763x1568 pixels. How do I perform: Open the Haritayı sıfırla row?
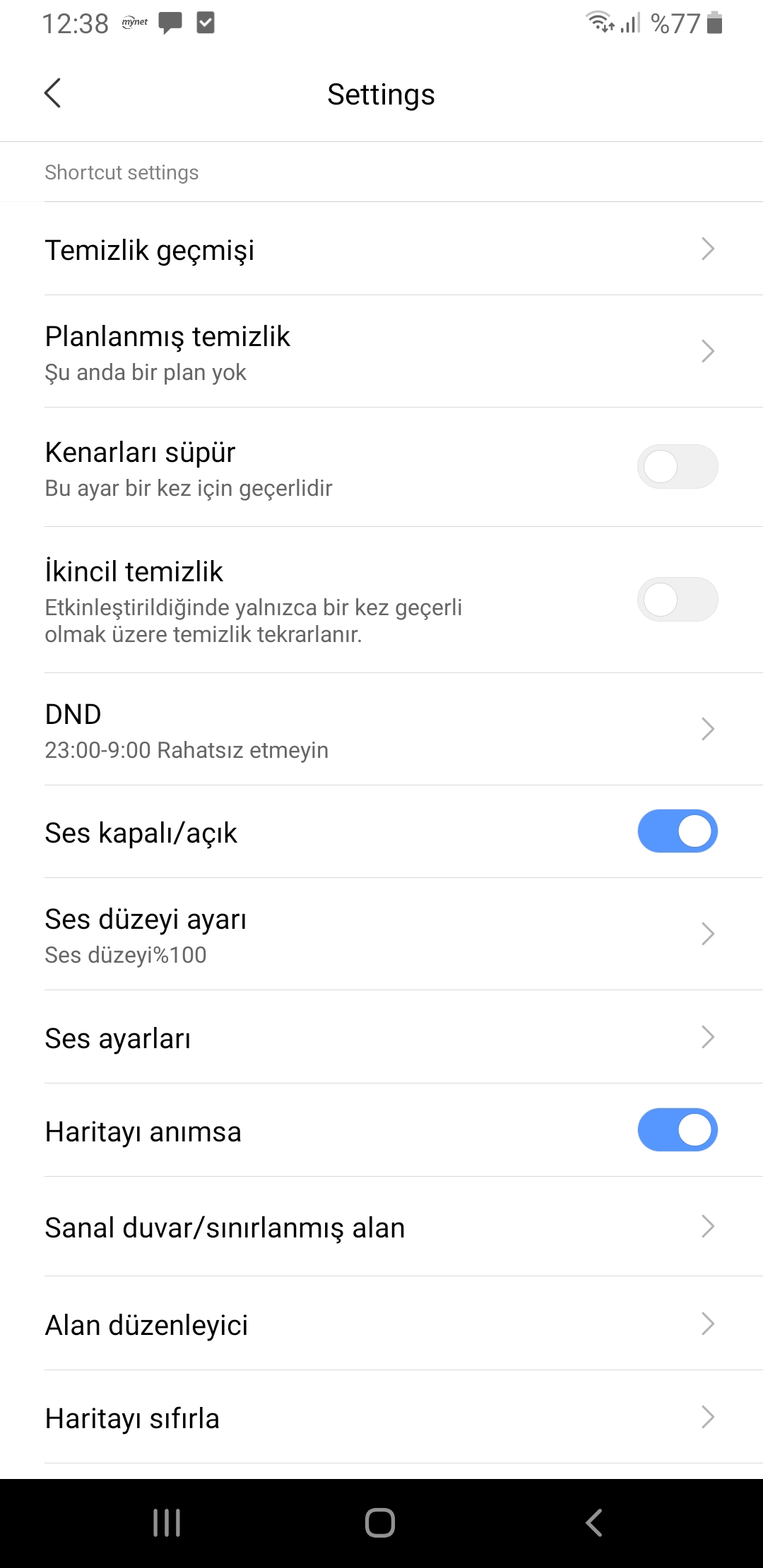coord(381,1418)
